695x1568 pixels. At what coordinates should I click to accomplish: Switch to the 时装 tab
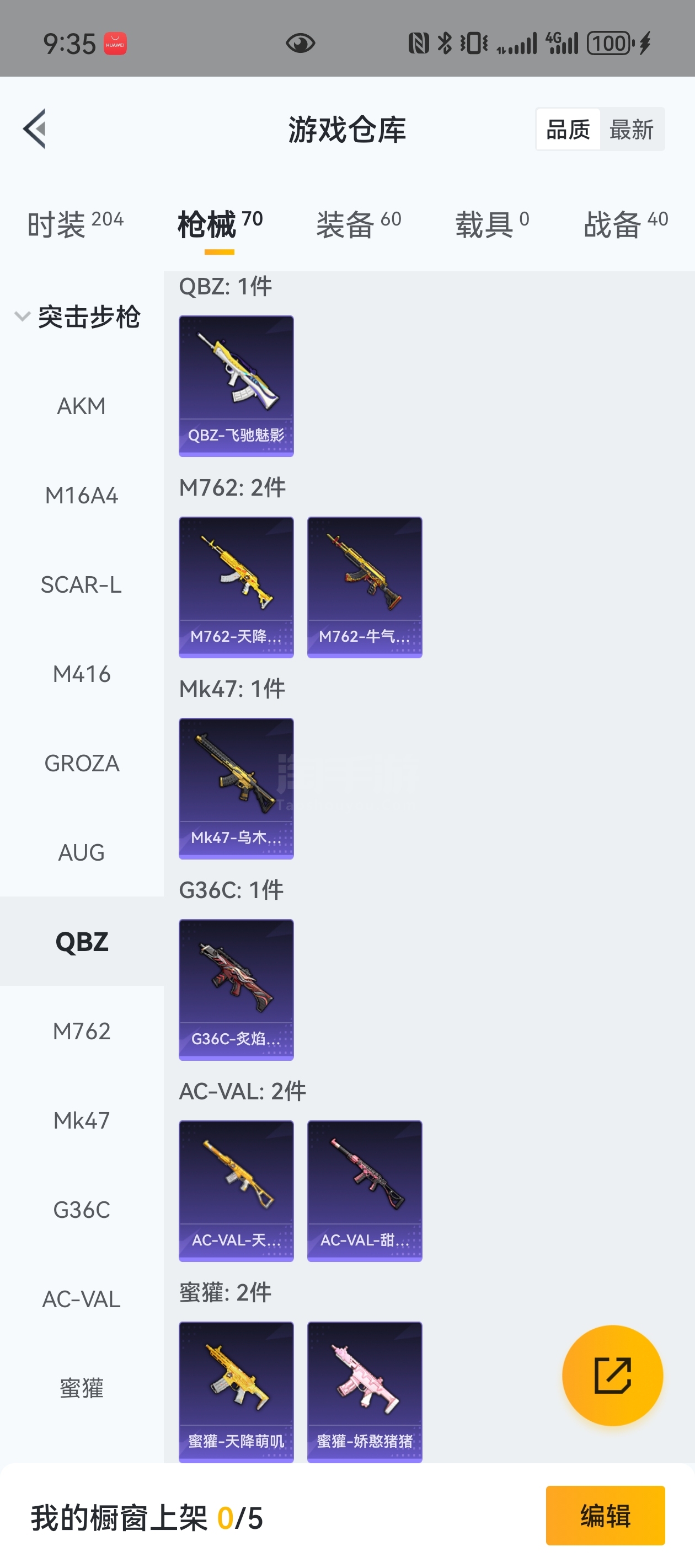75,224
